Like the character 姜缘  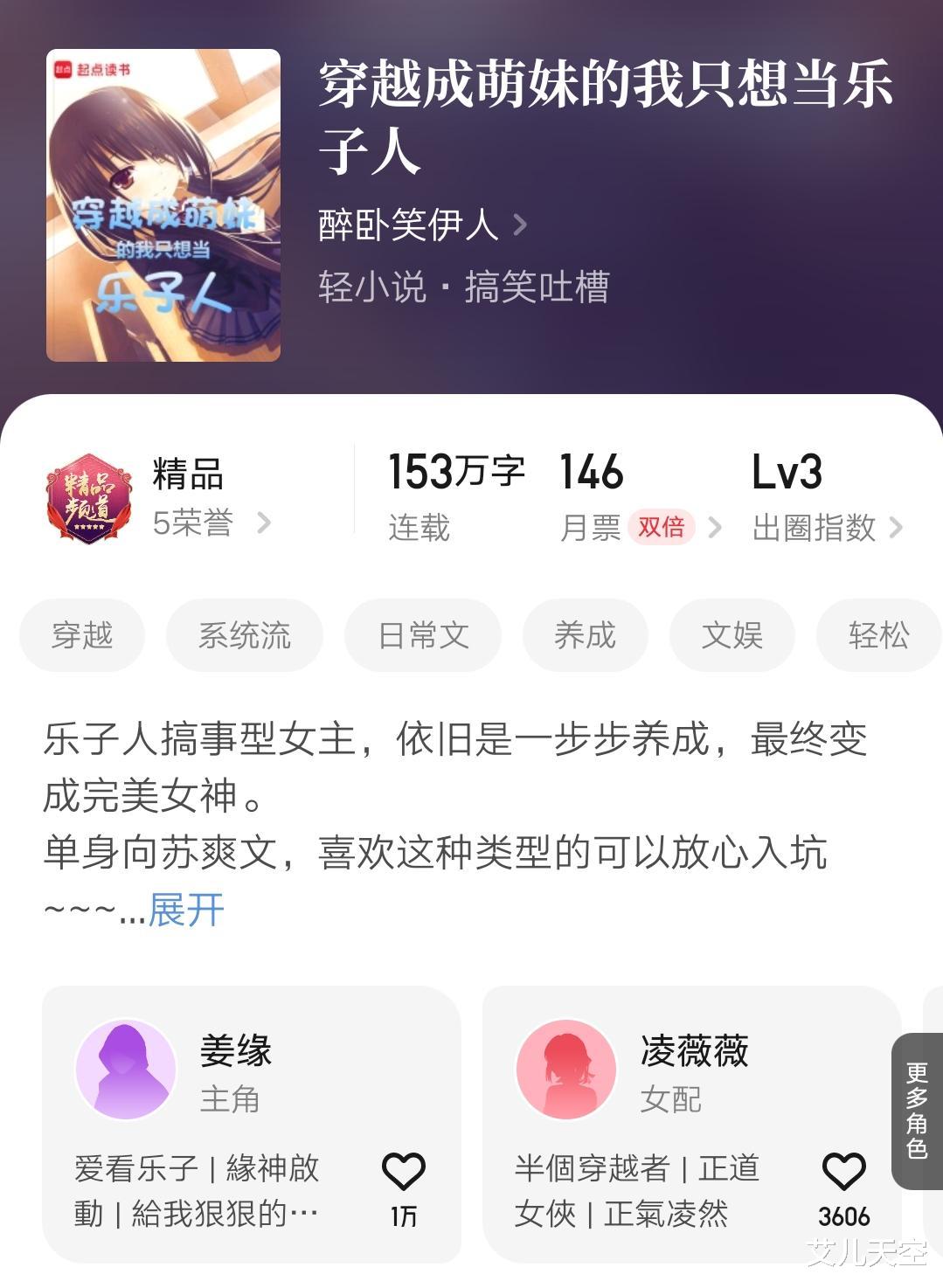(403, 1173)
